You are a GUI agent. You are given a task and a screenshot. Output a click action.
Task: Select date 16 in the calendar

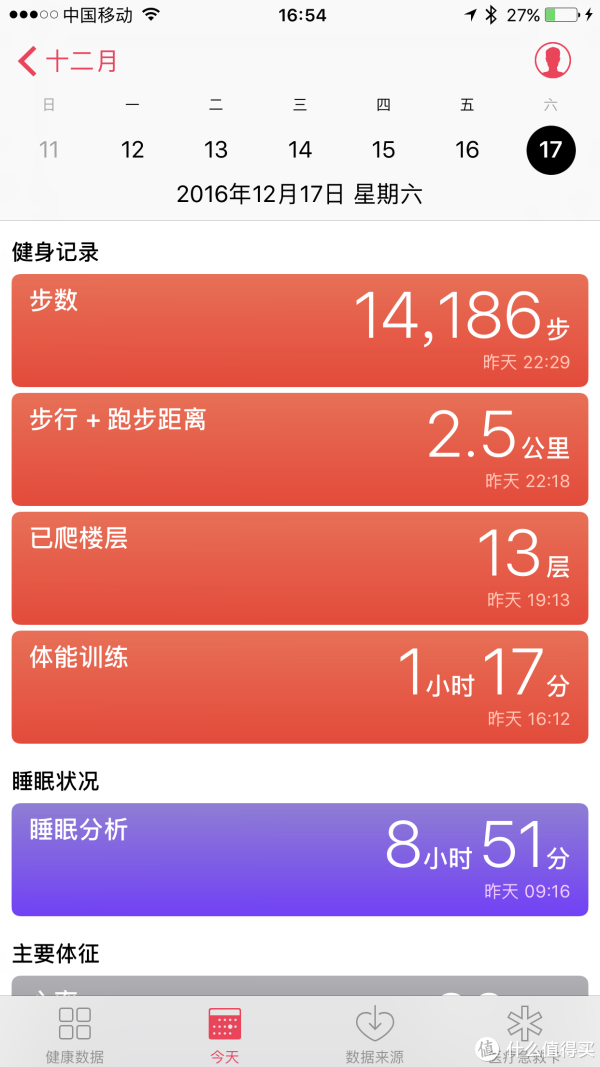467,150
